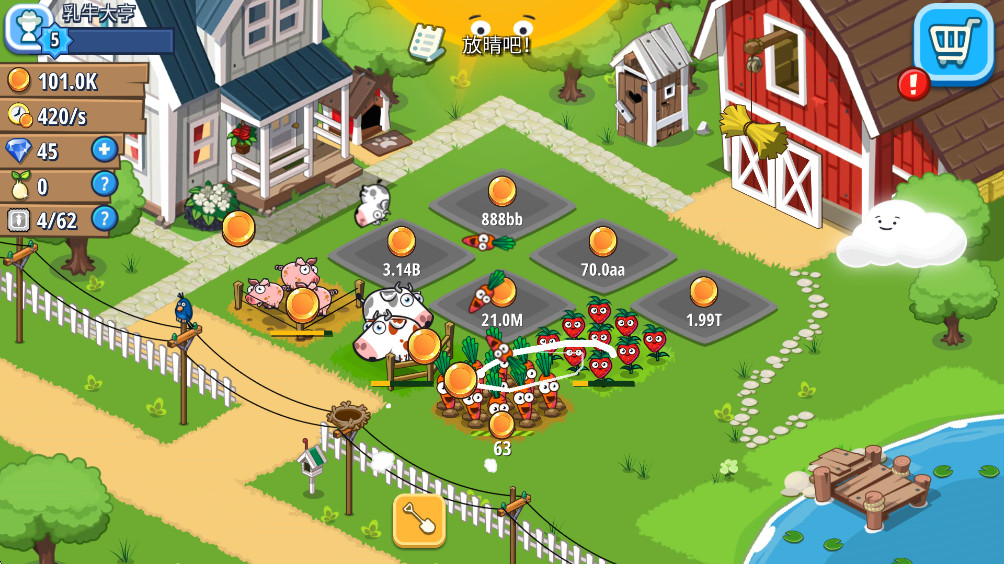The width and height of the screenshot is (1004, 564).
Task: Open the level 5 player profile
Action: (30, 28)
